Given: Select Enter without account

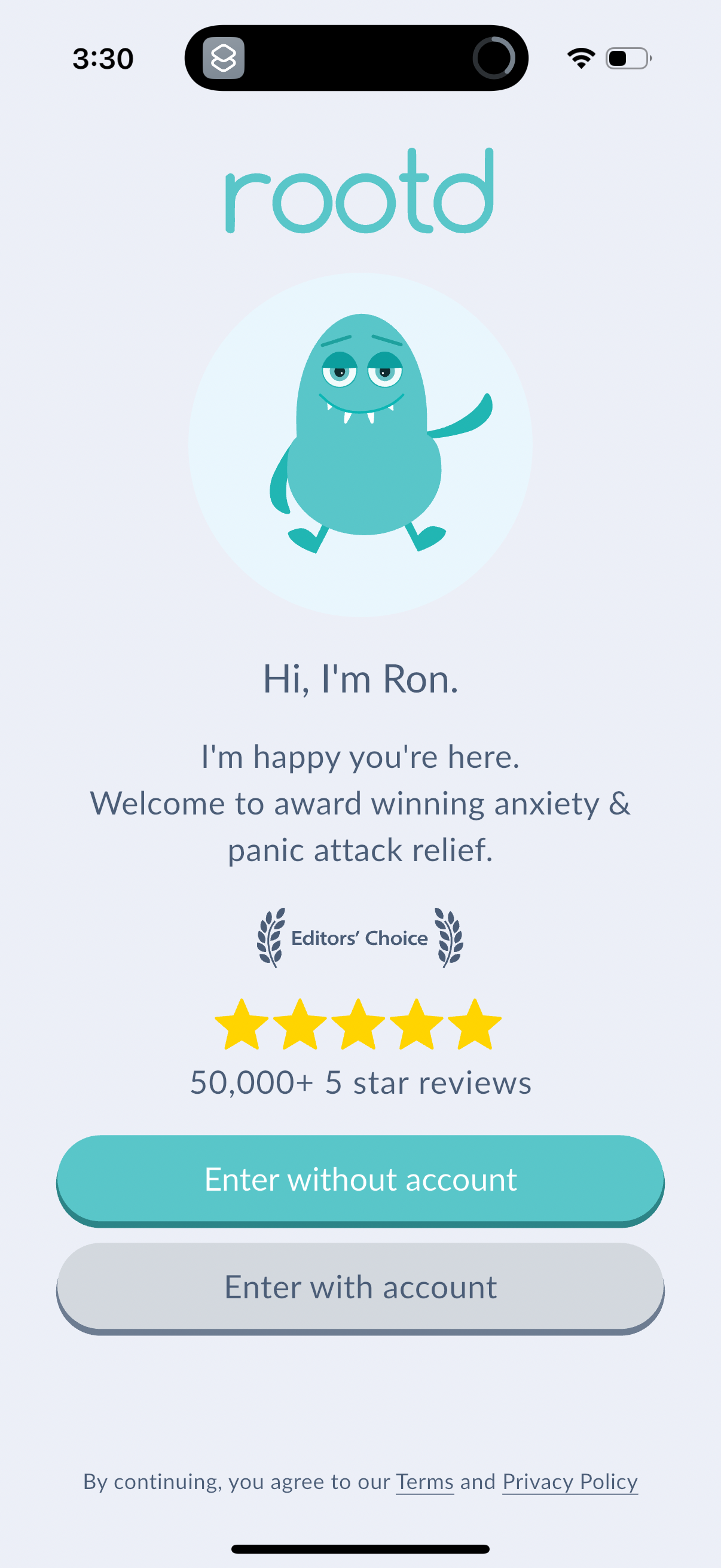Looking at the screenshot, I should click(360, 1179).
